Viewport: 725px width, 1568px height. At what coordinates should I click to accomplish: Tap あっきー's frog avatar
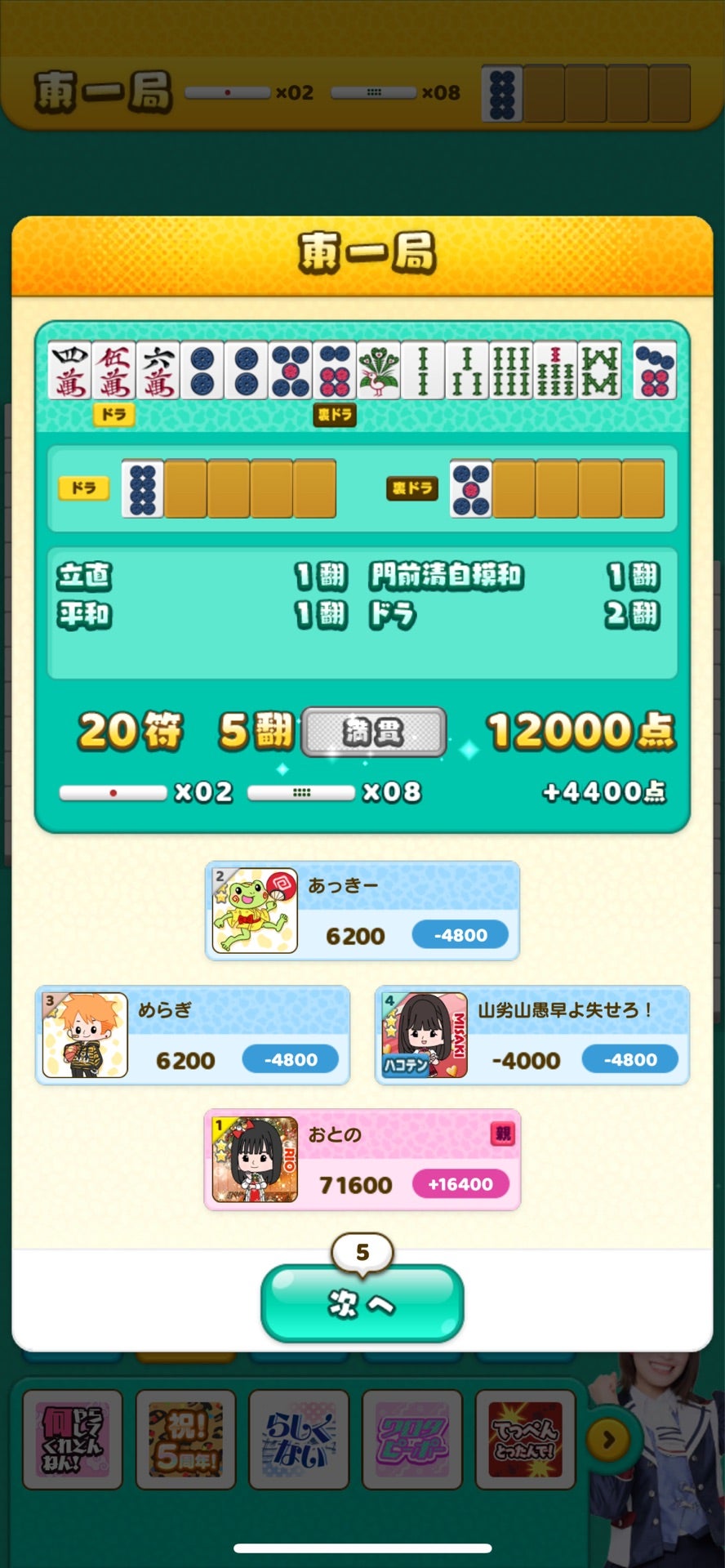coord(254,911)
